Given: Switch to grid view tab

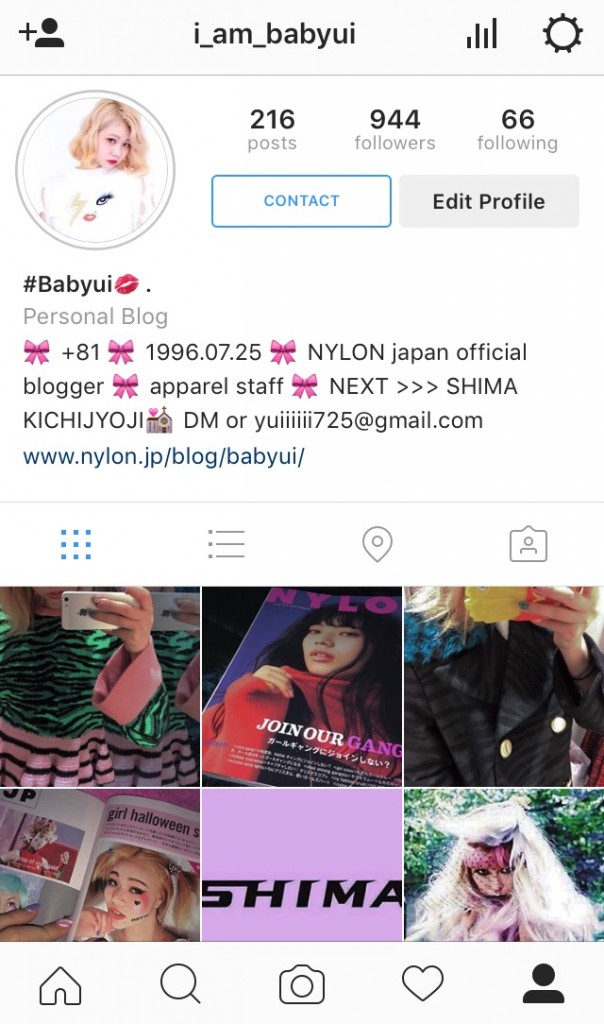Looking at the screenshot, I should click(76, 544).
